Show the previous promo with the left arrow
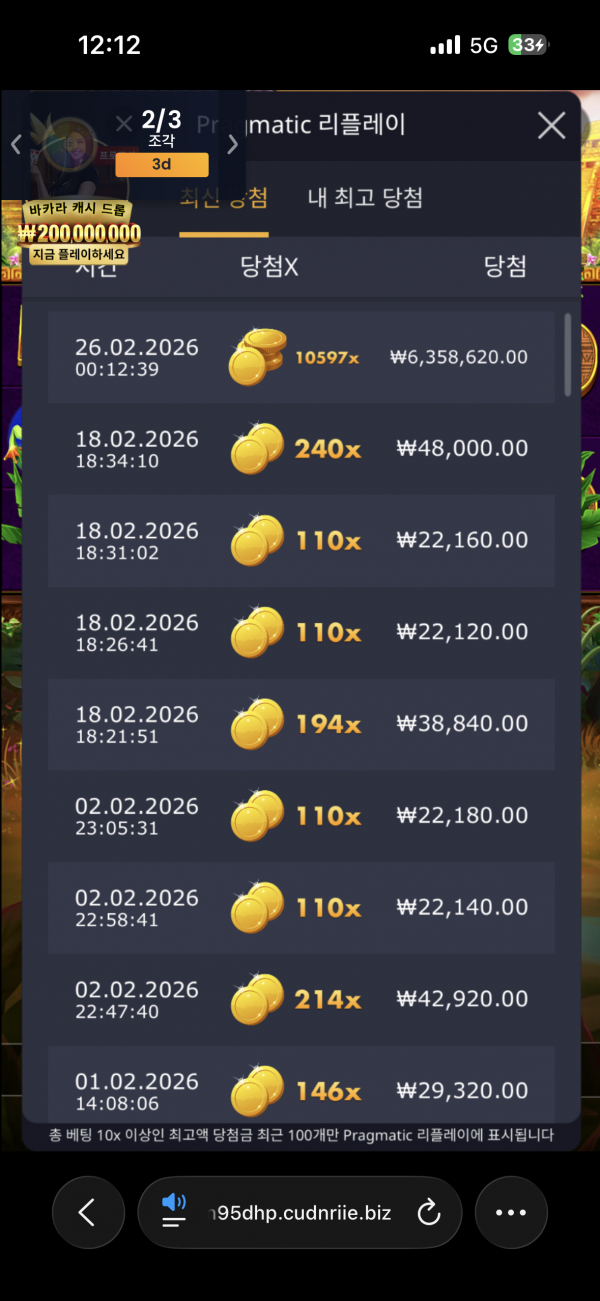 (x=16, y=145)
